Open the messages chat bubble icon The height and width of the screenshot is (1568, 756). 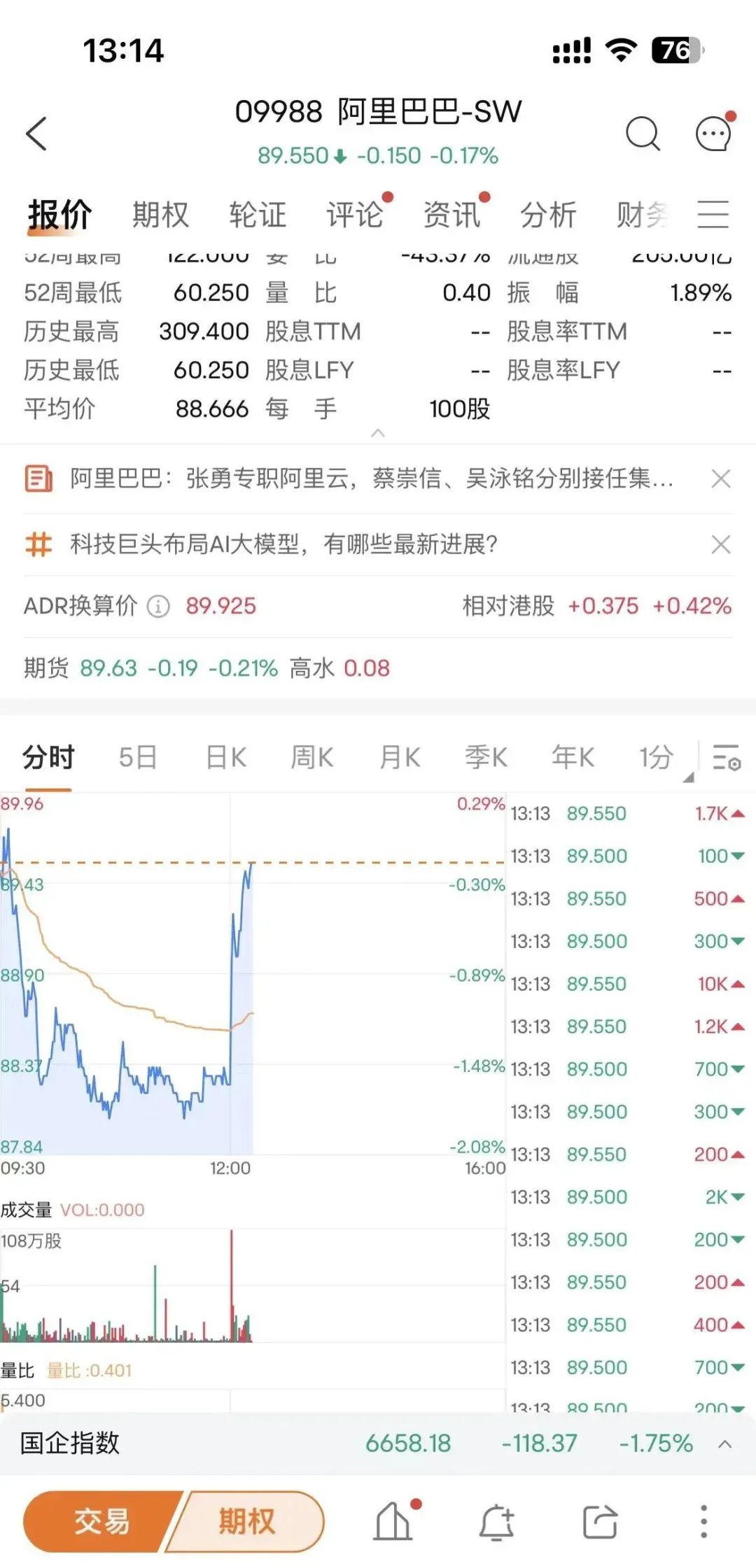point(713,133)
